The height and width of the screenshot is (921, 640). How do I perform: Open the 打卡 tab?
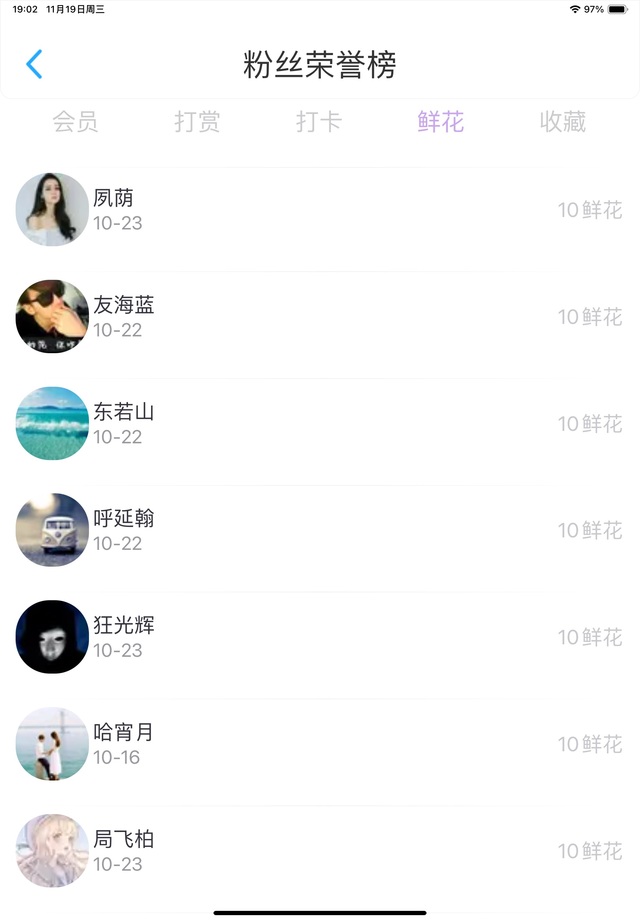tap(319, 122)
